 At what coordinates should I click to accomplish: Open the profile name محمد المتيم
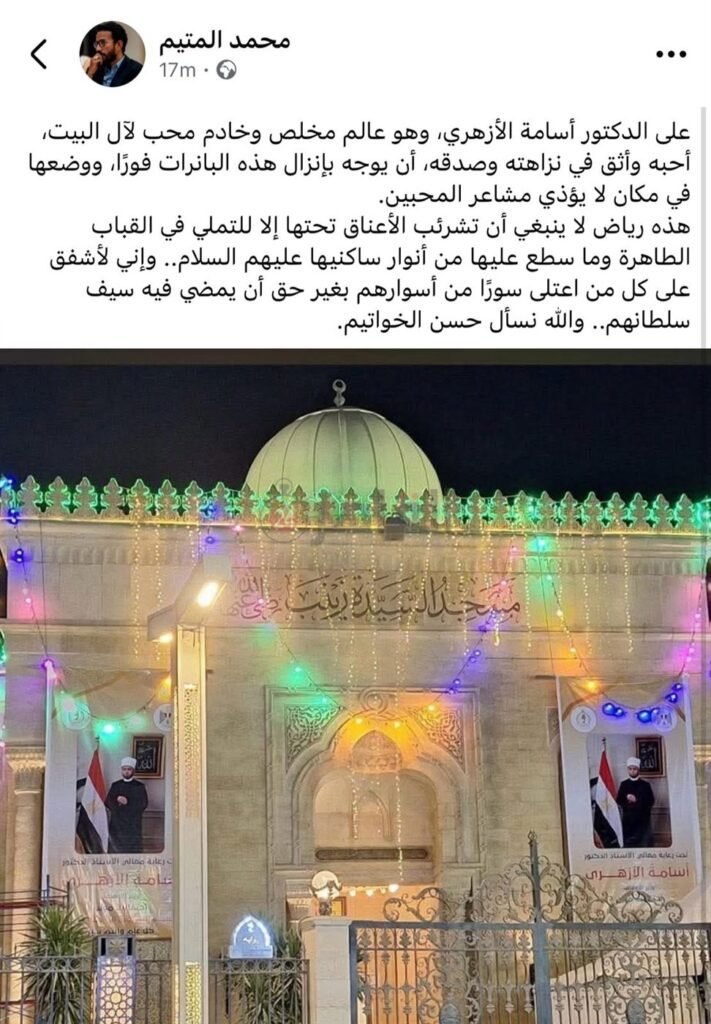coord(224,39)
